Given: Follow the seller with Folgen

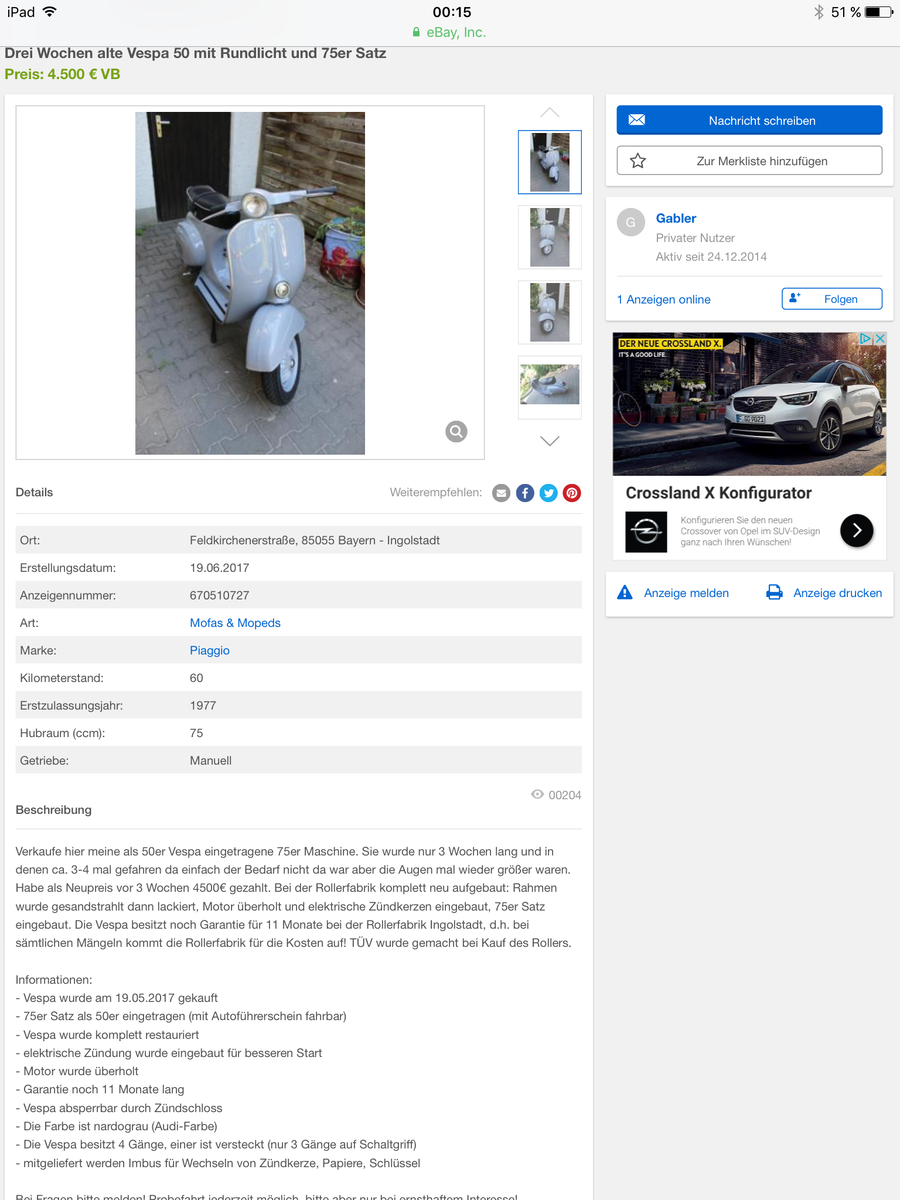Looking at the screenshot, I should point(831,299).
